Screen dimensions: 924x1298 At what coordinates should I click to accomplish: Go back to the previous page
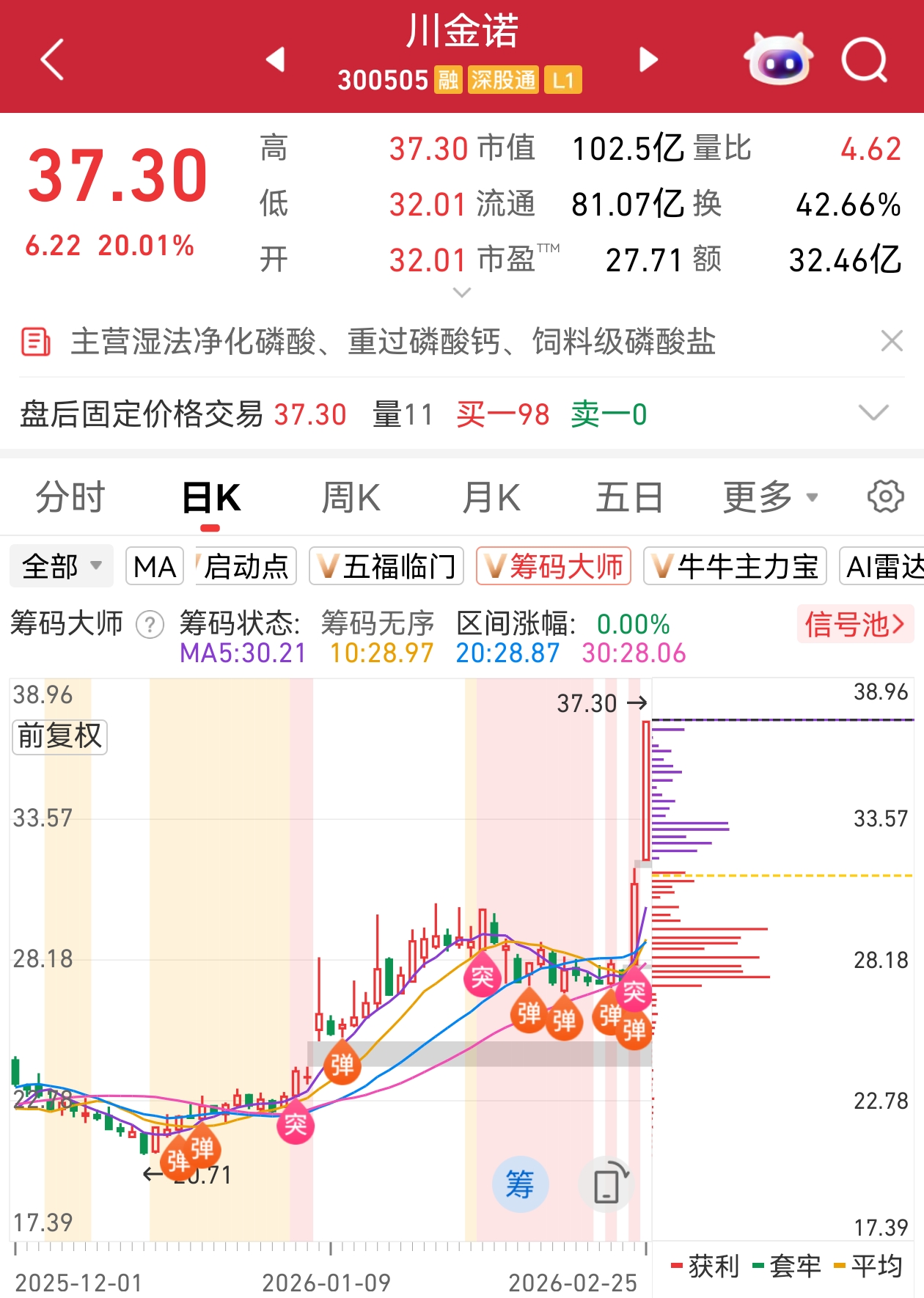[x=53, y=59]
